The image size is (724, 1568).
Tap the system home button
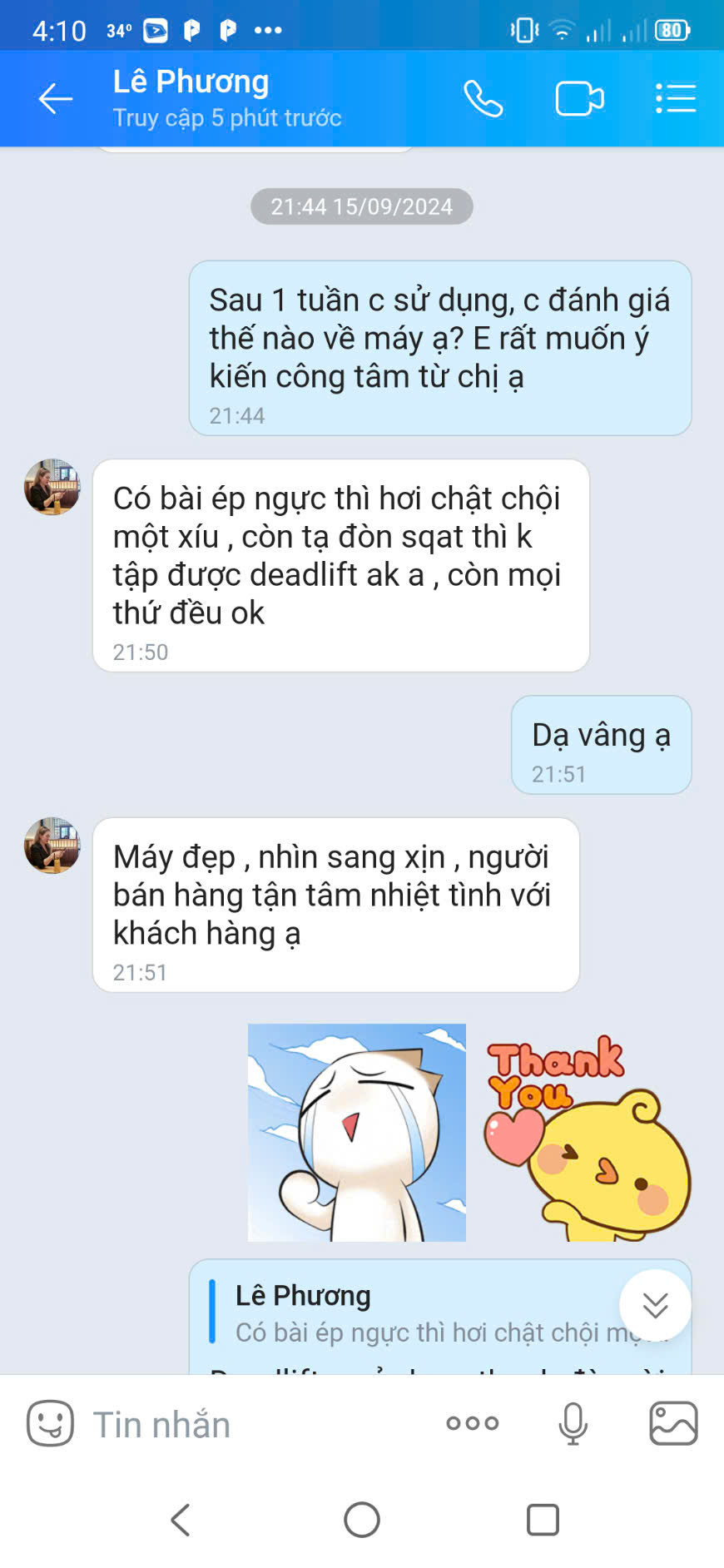[362, 1521]
